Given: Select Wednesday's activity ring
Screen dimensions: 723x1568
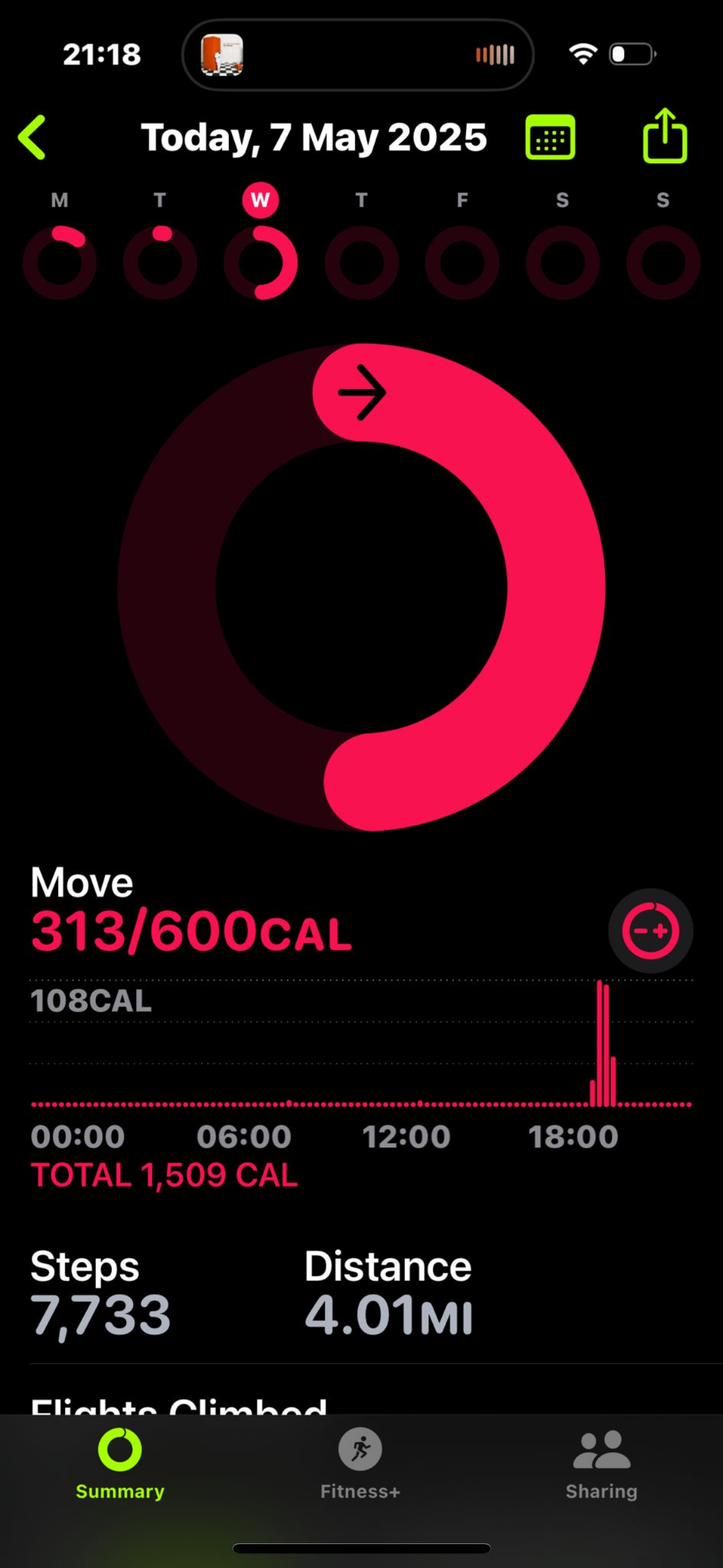Looking at the screenshot, I should point(261,263).
